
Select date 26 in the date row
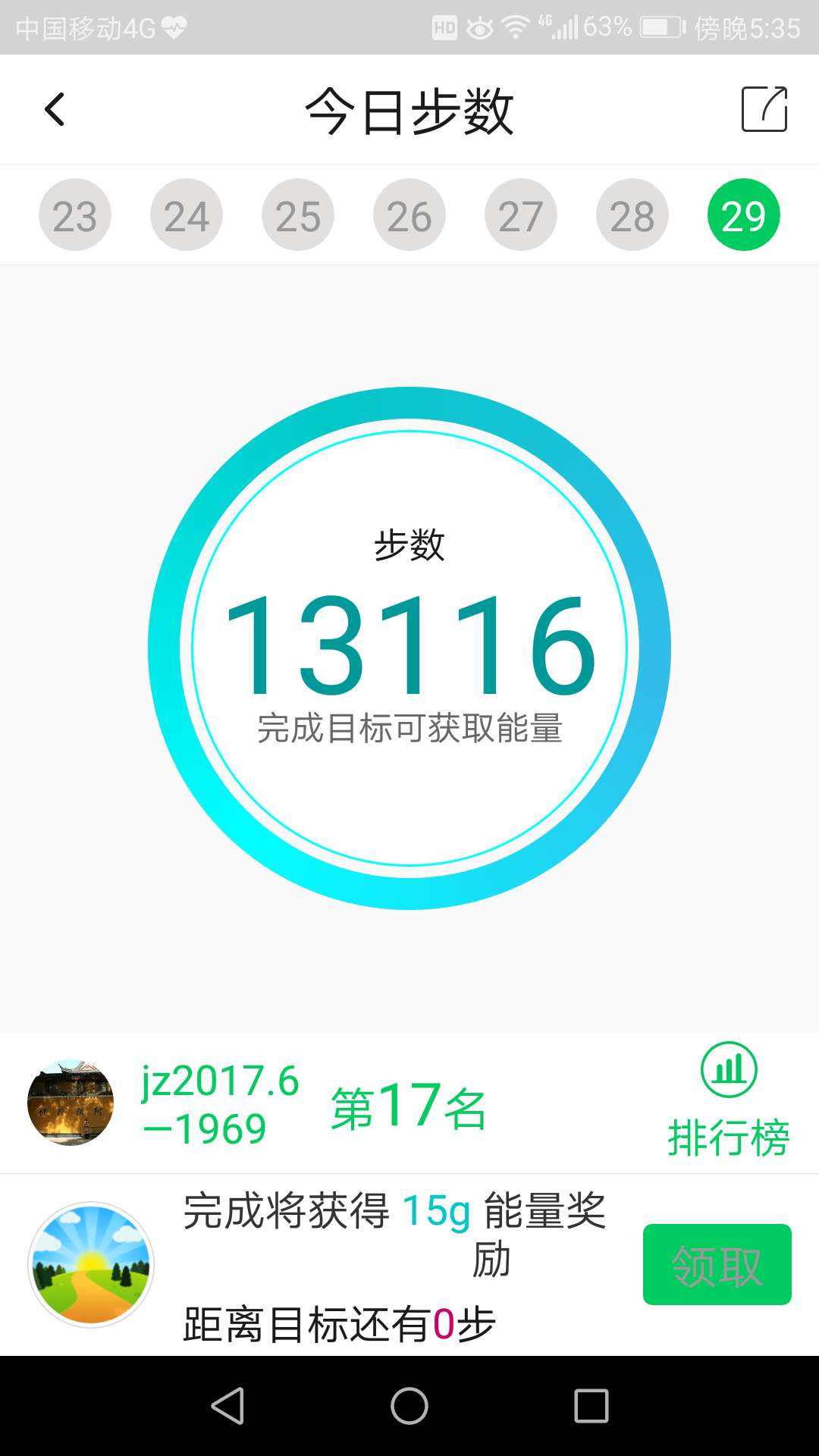(x=409, y=214)
